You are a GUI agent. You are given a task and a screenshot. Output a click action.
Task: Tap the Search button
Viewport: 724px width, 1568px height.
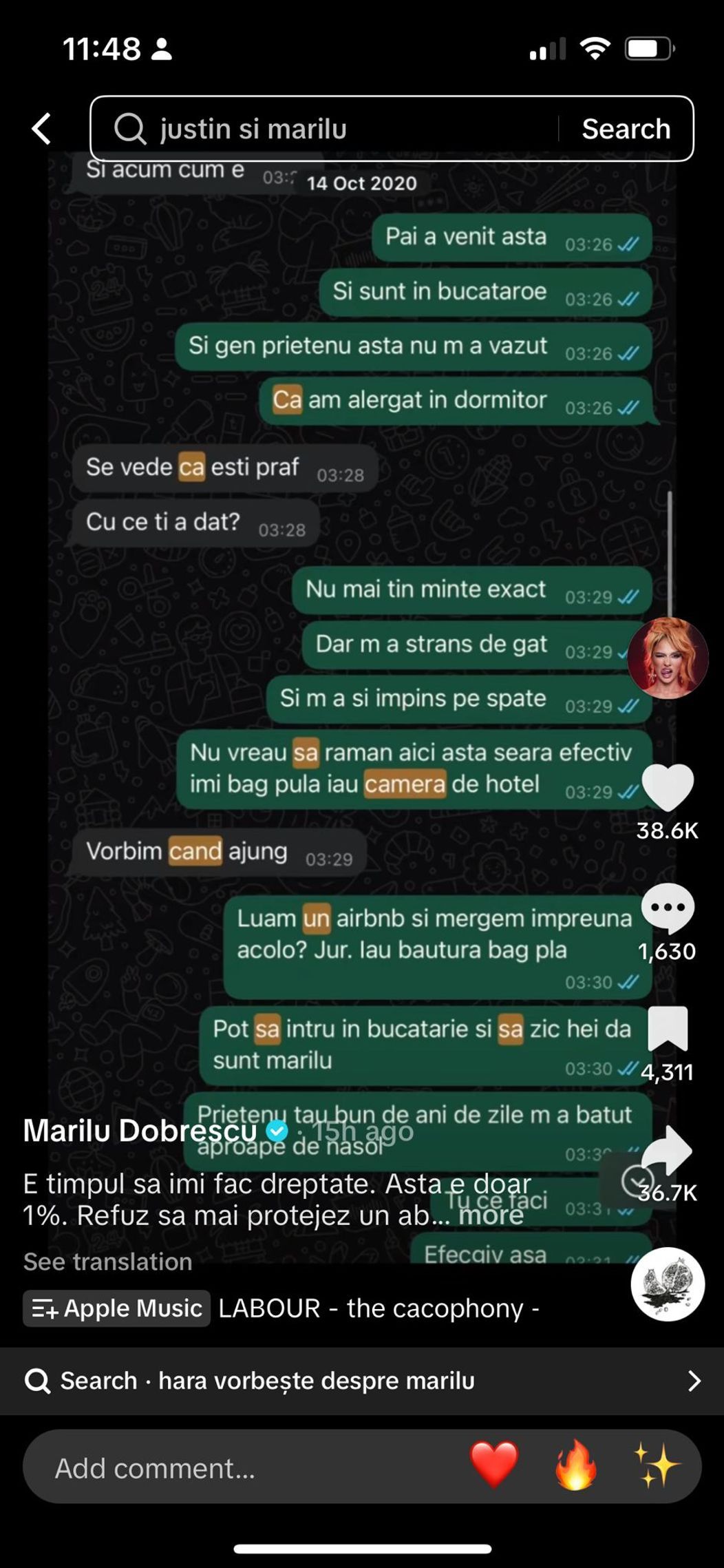626,129
